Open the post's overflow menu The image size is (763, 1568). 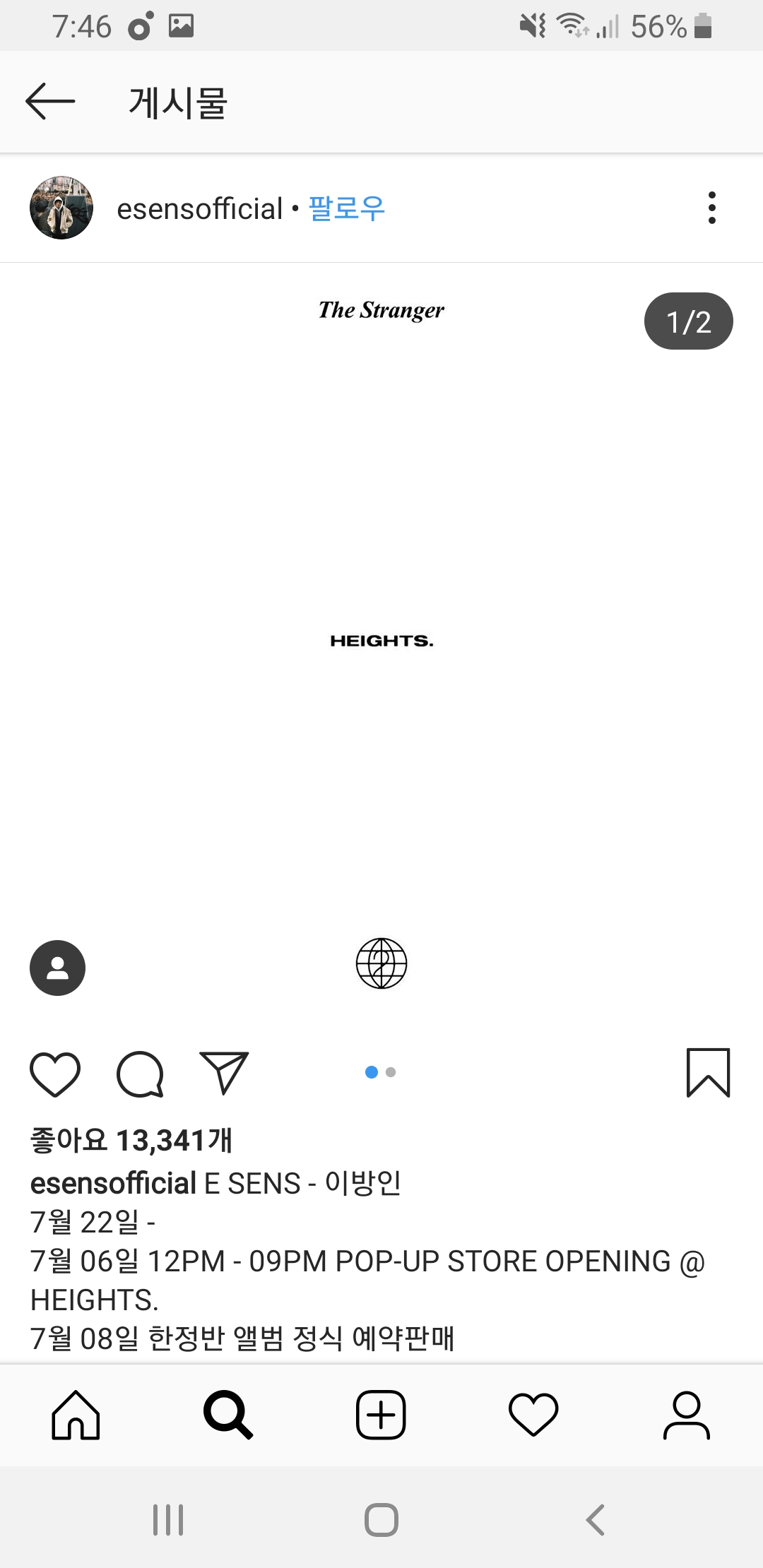(x=711, y=208)
